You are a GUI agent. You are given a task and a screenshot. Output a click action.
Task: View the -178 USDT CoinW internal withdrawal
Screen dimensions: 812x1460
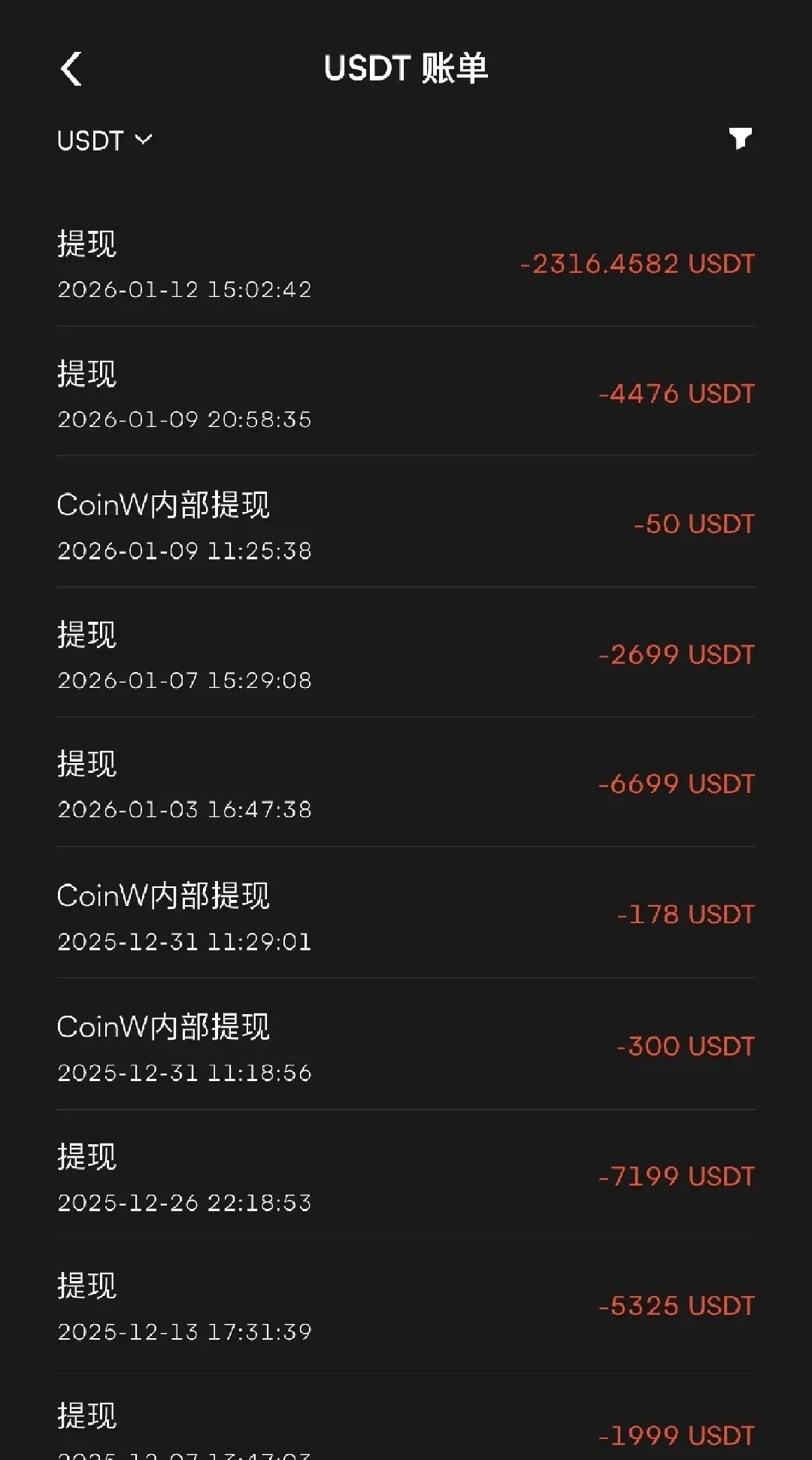(x=406, y=913)
